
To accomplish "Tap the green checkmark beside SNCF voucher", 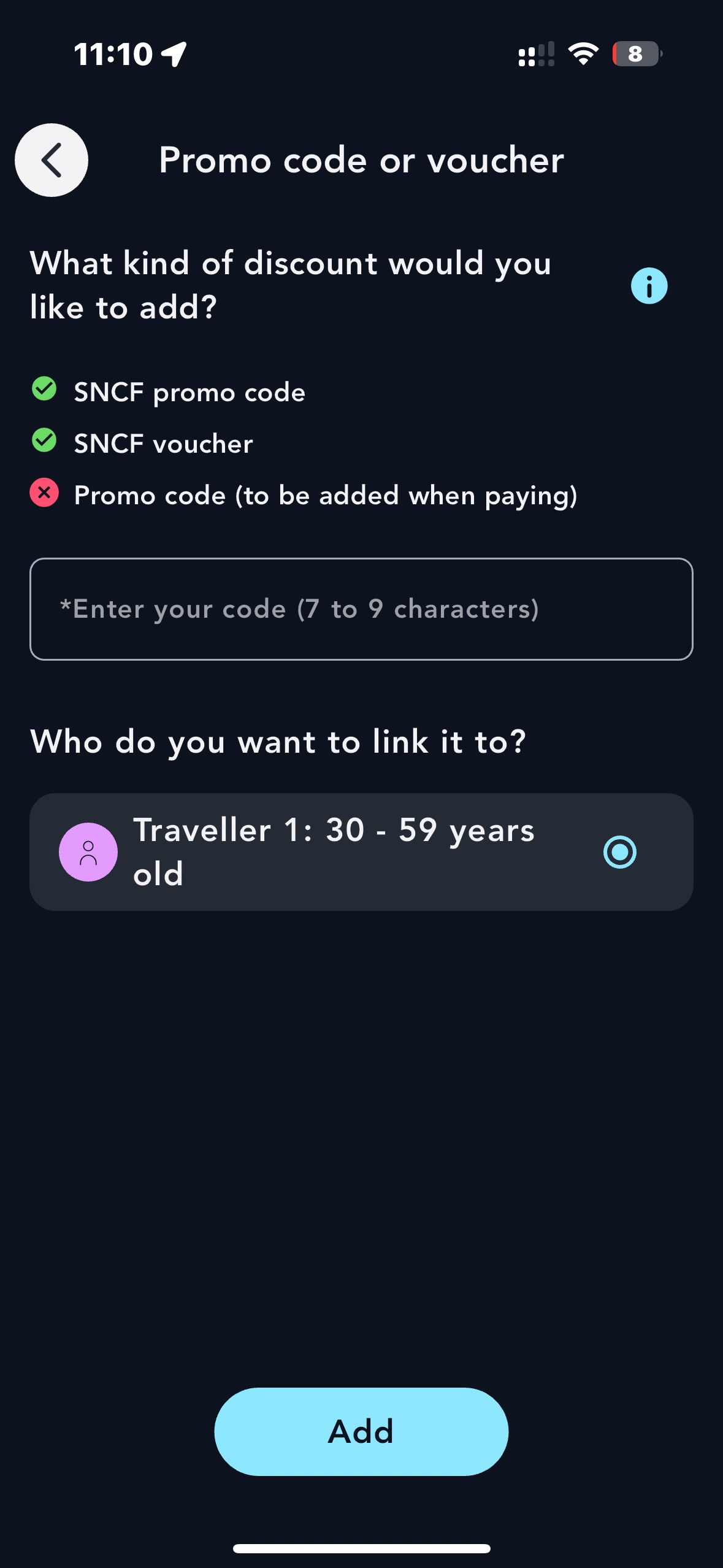I will click(44, 442).
